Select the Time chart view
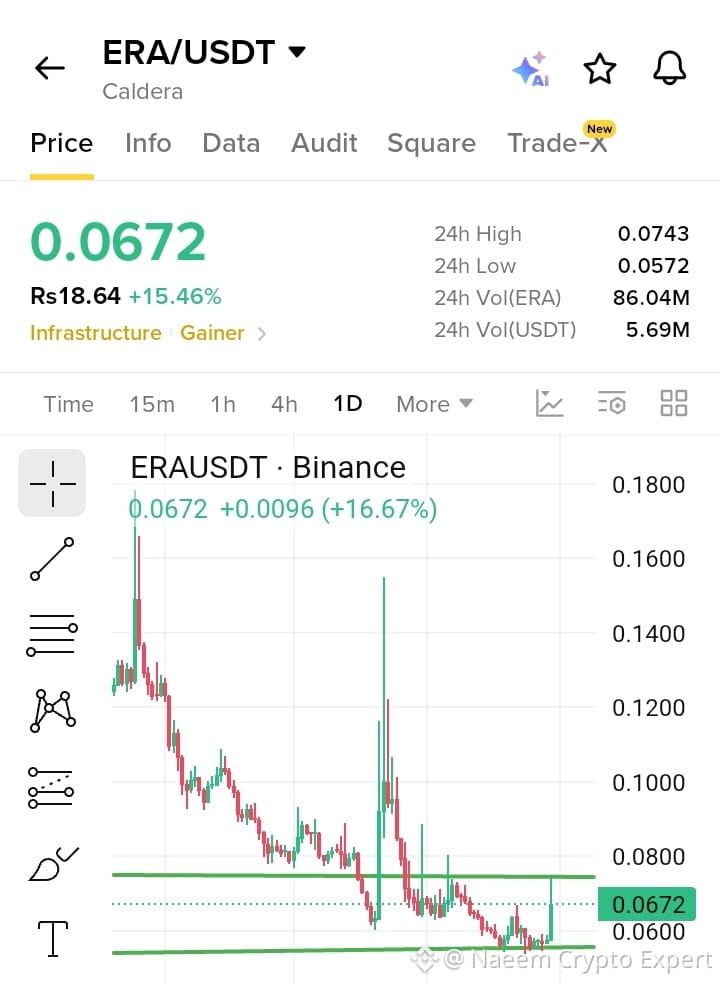The image size is (720, 984). tap(68, 404)
